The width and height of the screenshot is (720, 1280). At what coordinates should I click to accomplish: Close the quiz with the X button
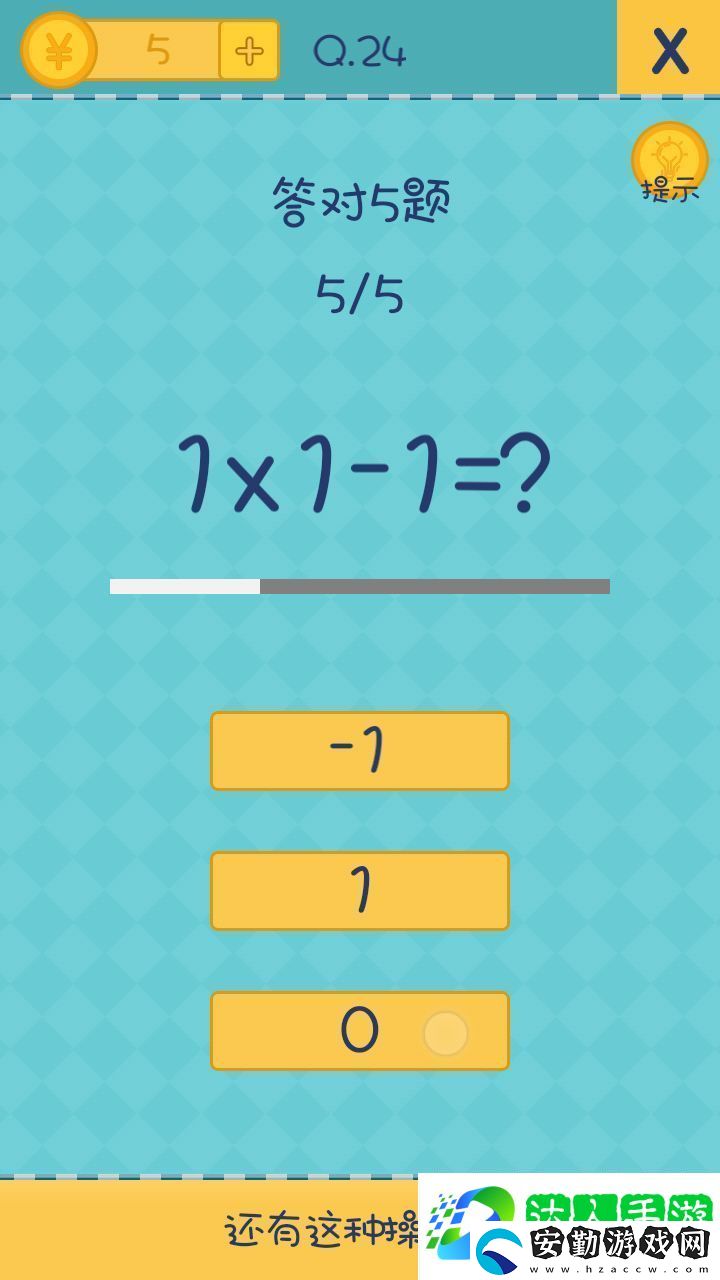pyautogui.click(x=669, y=48)
